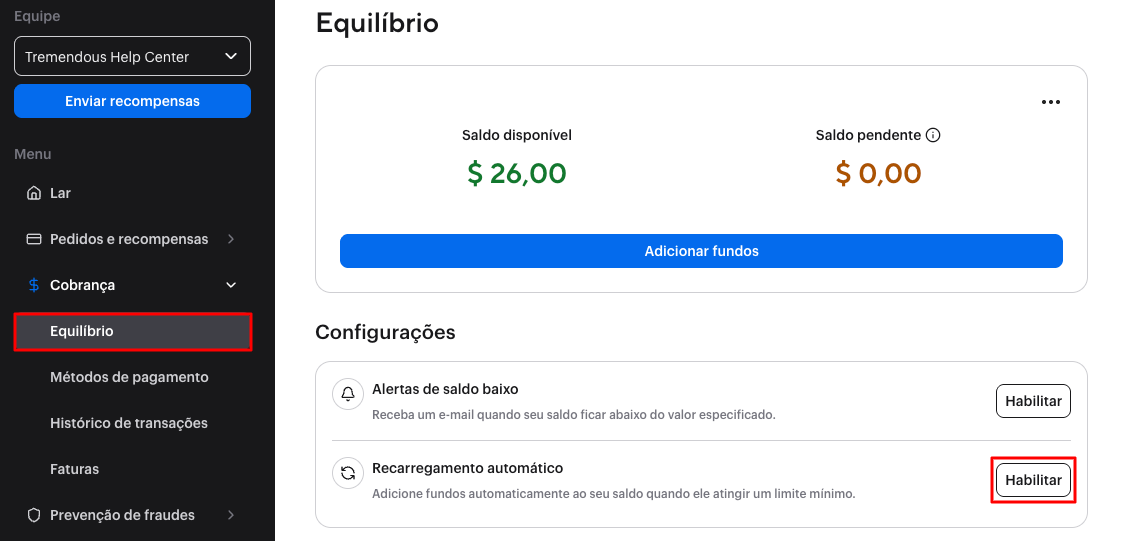Image resolution: width=1122 pixels, height=541 pixels.
Task: Expand Pedidos e recompensas menu
Action: click(x=130, y=239)
